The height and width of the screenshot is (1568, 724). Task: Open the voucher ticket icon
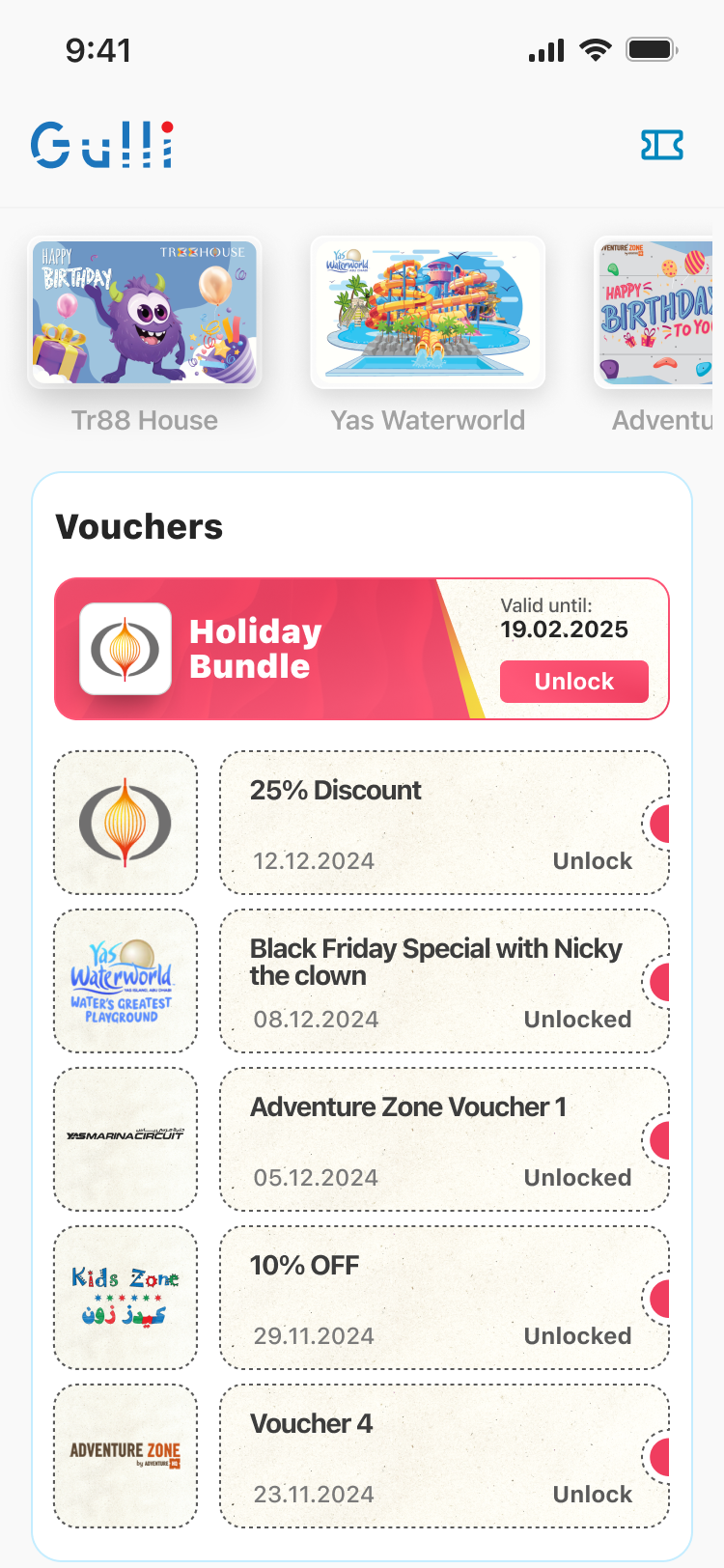pyautogui.click(x=662, y=146)
